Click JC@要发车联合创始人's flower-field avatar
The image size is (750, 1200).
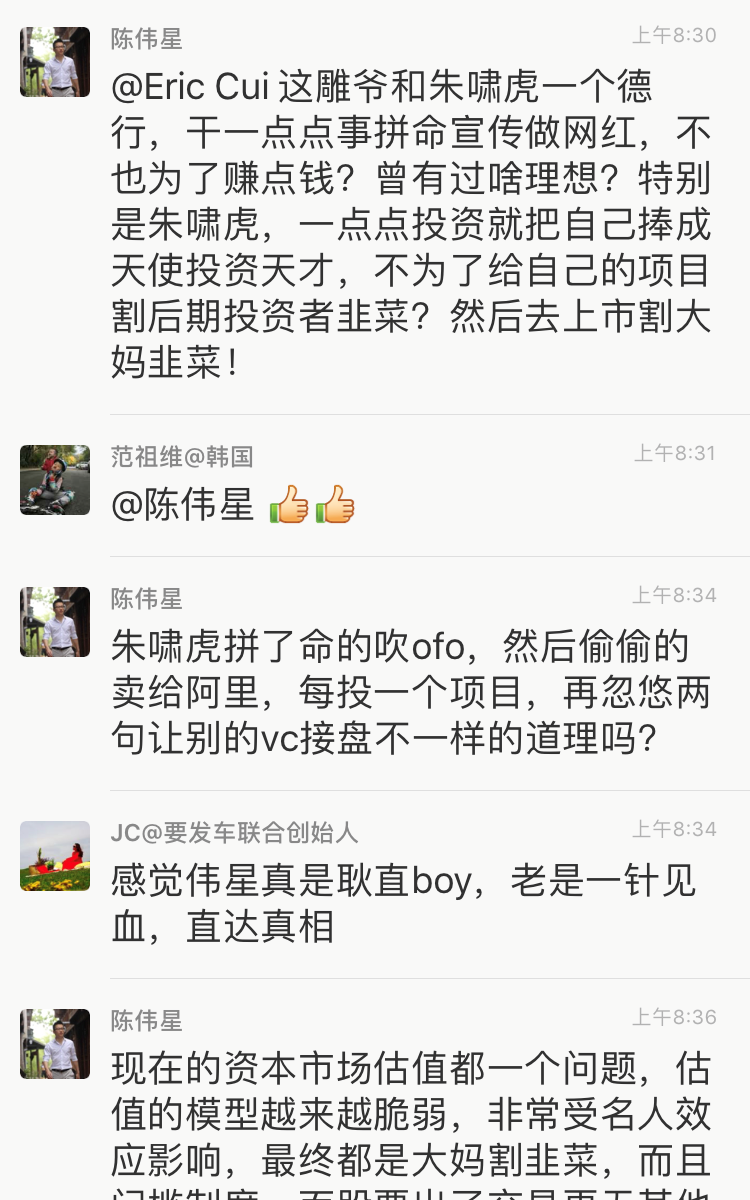pyautogui.click(x=55, y=857)
